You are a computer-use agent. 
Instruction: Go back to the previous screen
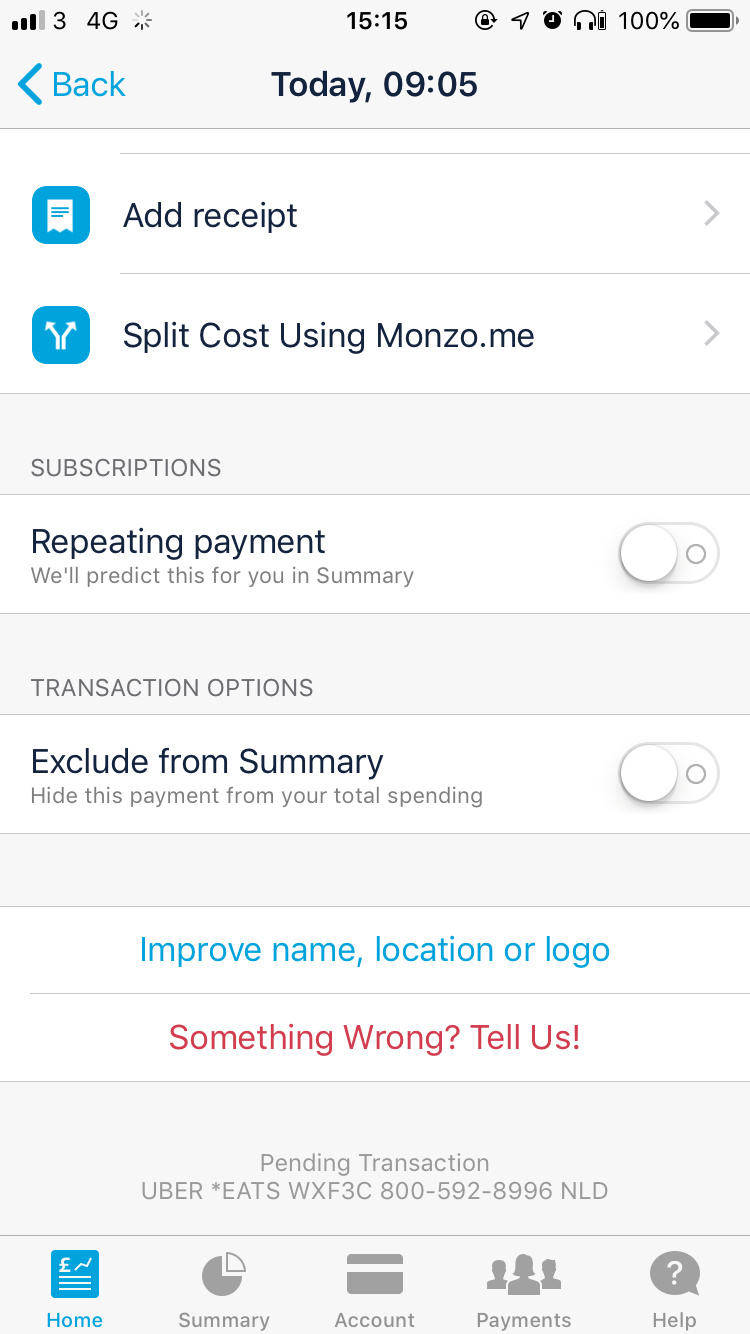click(71, 85)
